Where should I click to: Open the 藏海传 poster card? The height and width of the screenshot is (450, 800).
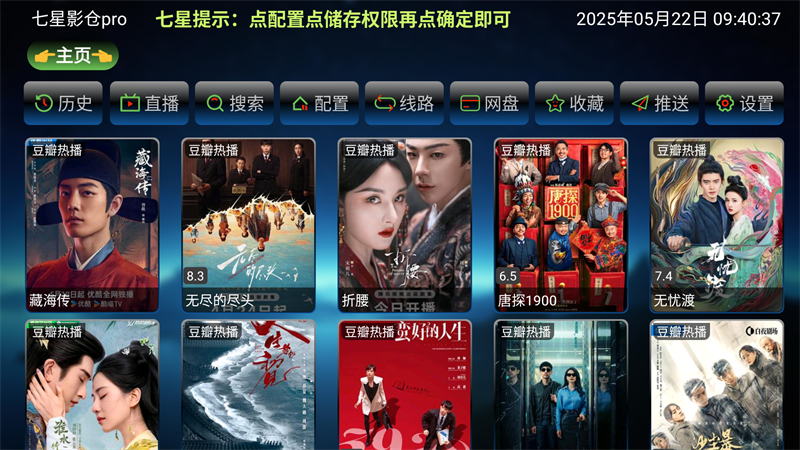coord(92,225)
